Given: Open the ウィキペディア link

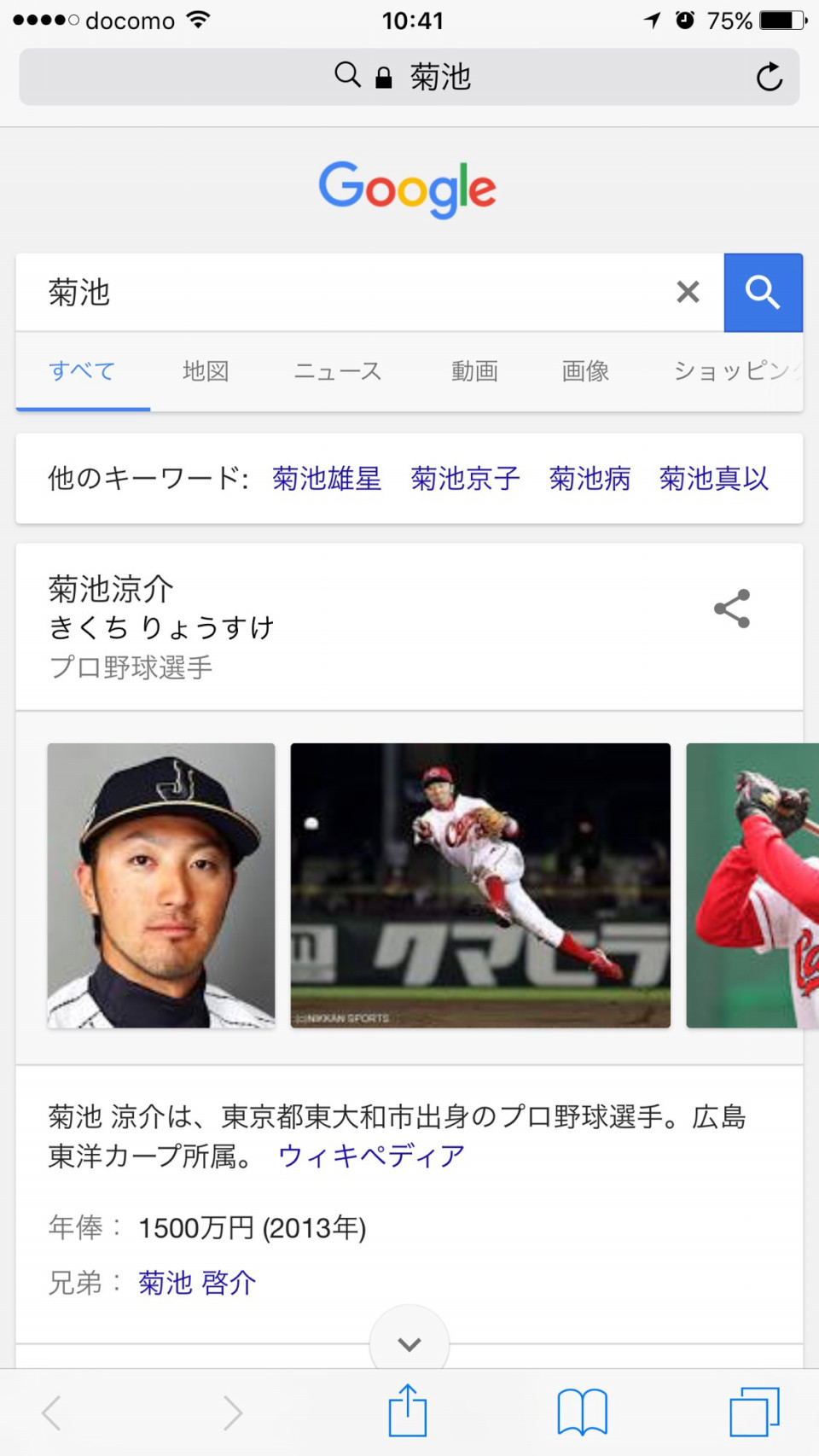Looking at the screenshot, I should click(x=371, y=1156).
